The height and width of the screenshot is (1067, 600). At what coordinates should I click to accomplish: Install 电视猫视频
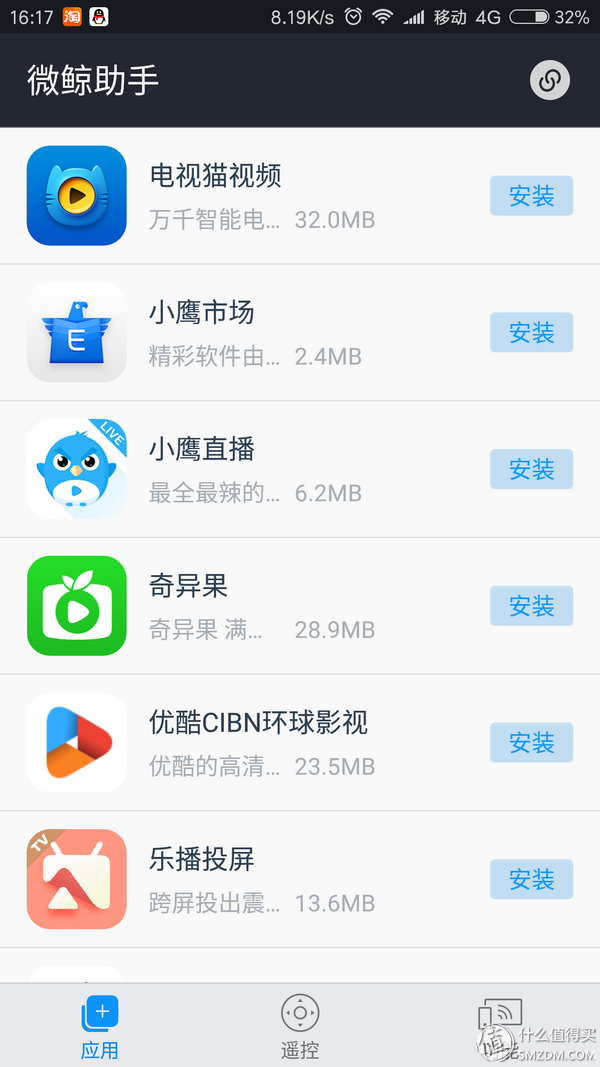pyautogui.click(x=531, y=196)
